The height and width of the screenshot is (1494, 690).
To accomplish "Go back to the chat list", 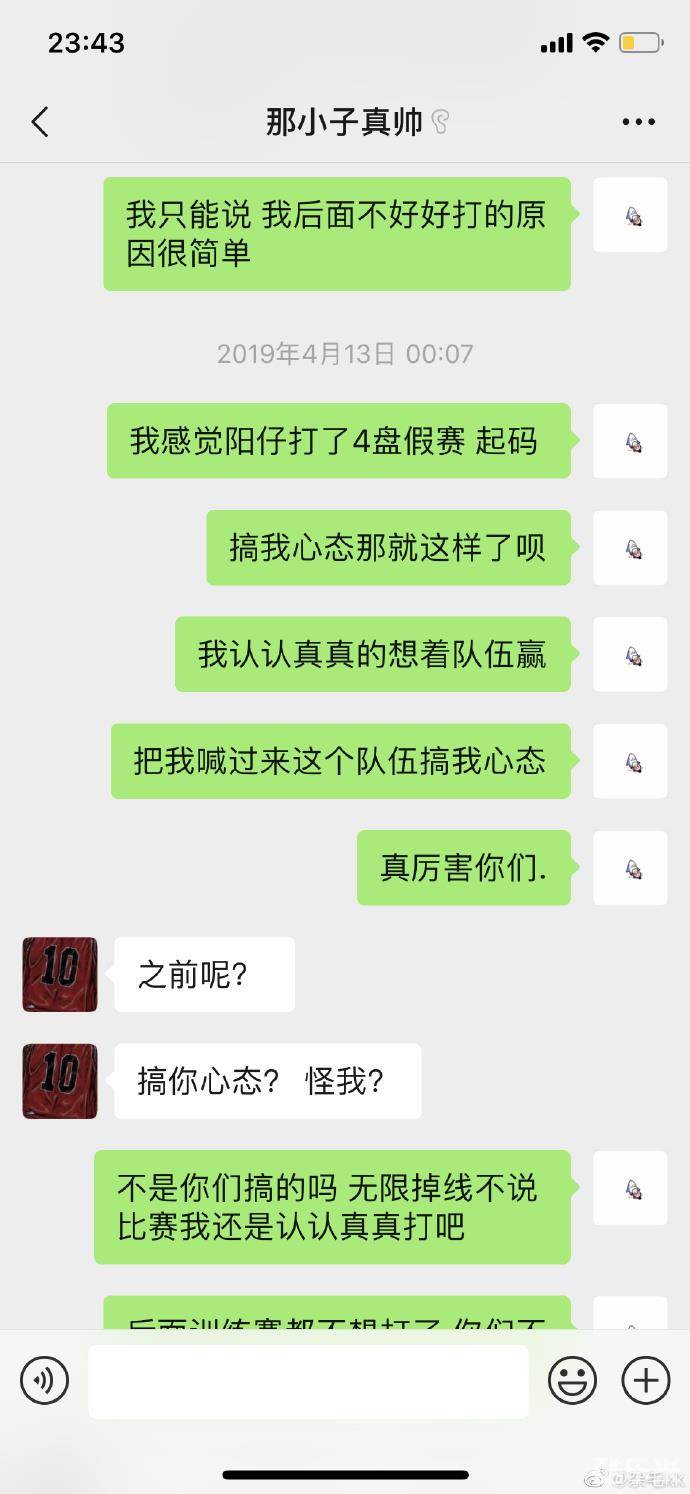I will pyautogui.click(x=40, y=122).
